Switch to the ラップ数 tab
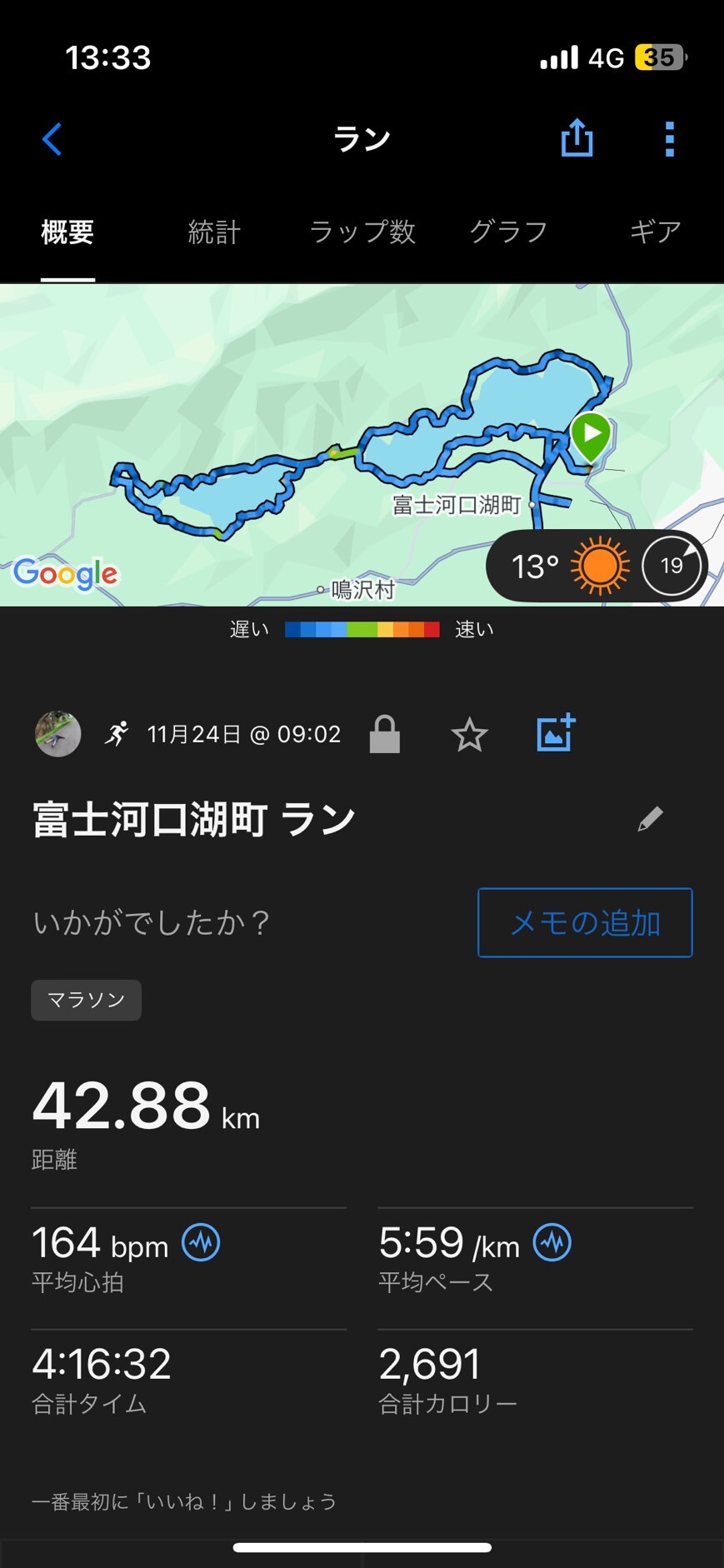This screenshot has width=724, height=1568. point(362,232)
